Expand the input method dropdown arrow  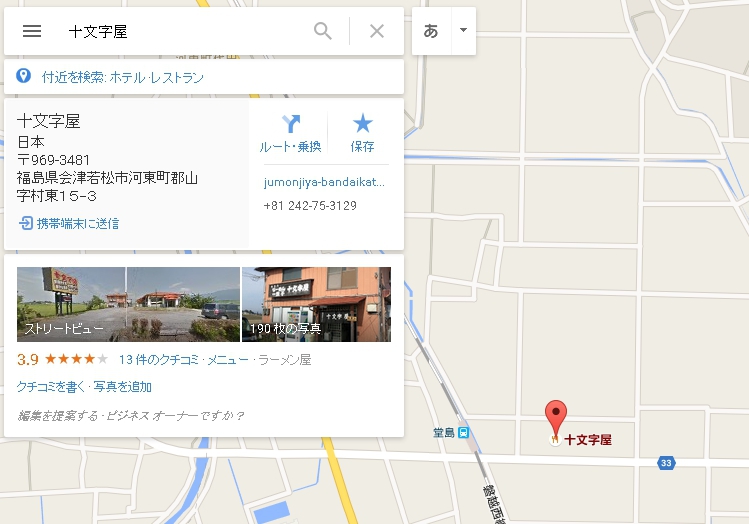click(463, 31)
